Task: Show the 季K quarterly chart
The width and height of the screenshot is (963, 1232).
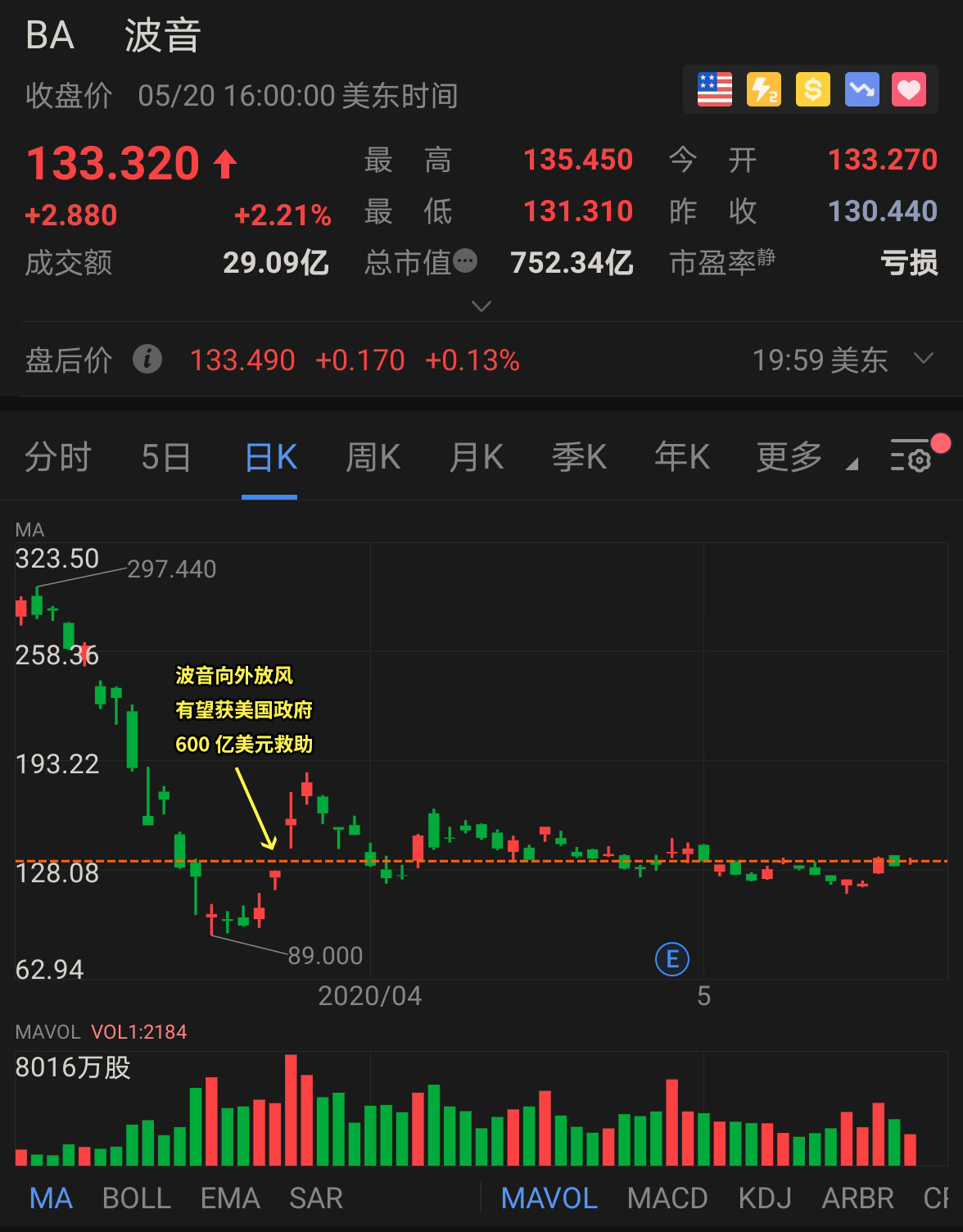Action: (x=580, y=457)
